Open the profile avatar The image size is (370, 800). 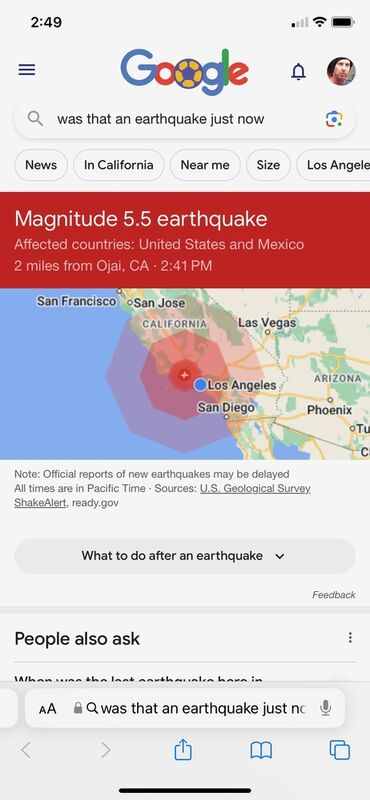[341, 71]
